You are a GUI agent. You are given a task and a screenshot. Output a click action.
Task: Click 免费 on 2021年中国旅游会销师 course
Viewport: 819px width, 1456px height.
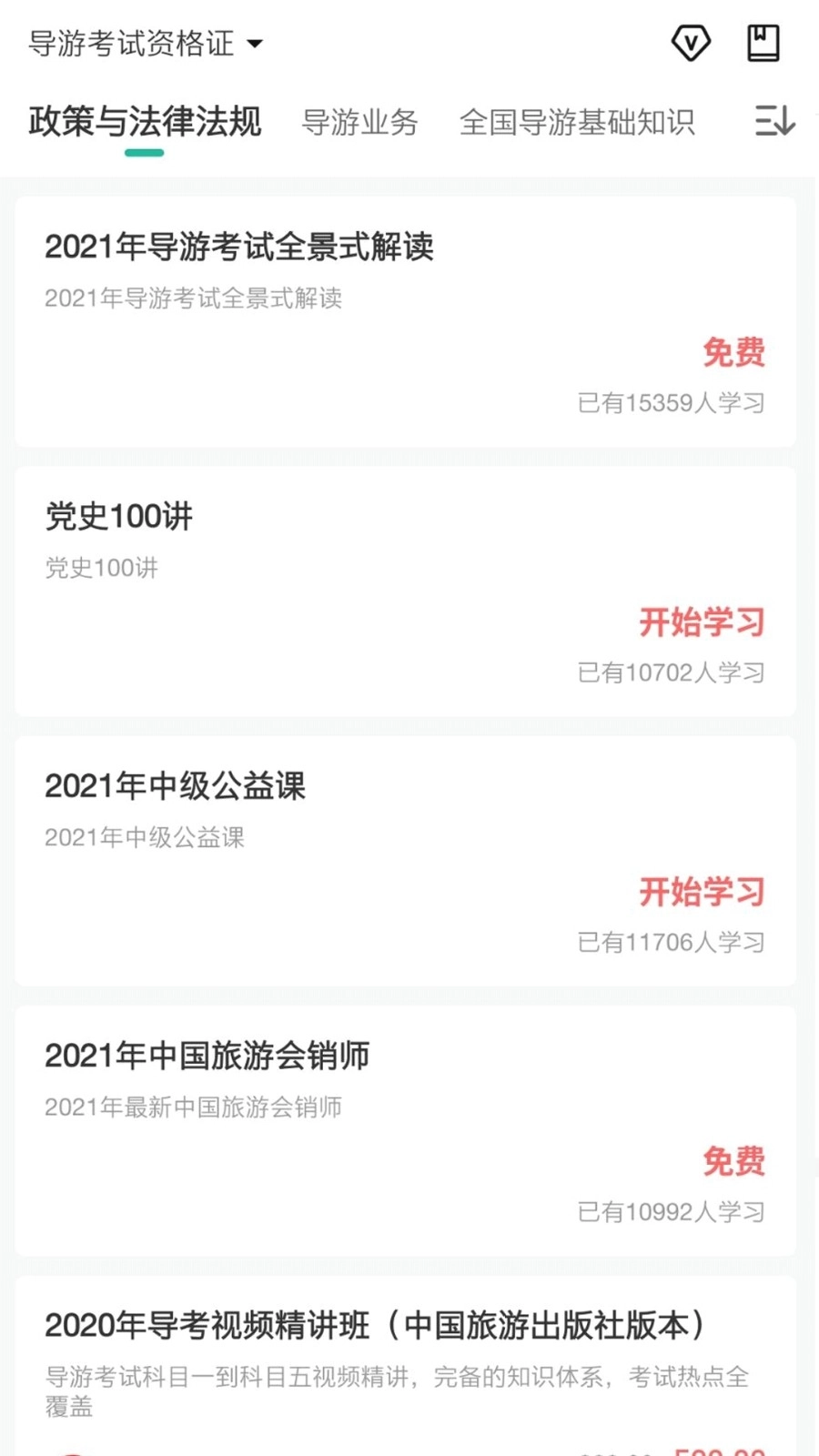tap(735, 1162)
